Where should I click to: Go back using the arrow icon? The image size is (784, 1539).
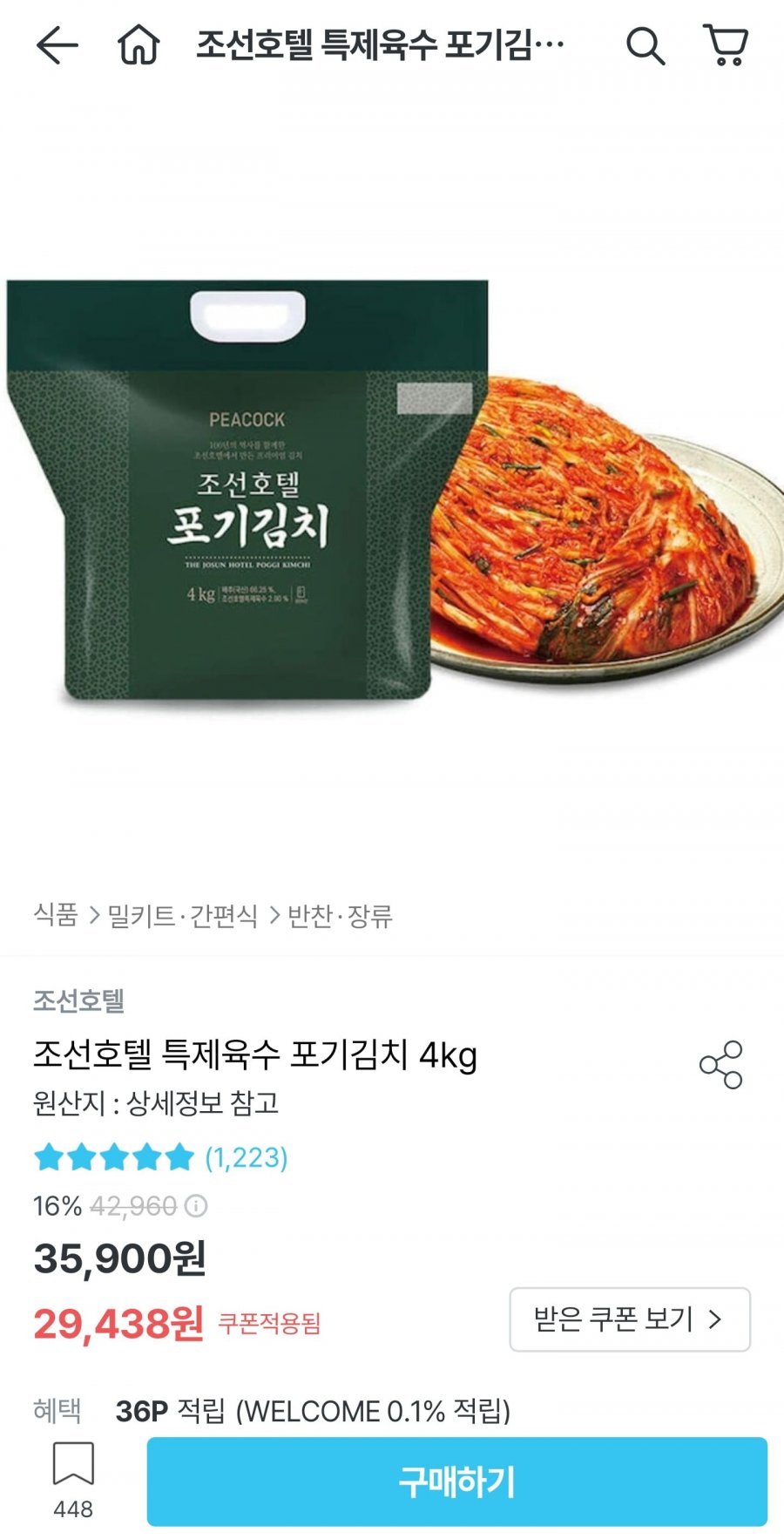(x=57, y=45)
